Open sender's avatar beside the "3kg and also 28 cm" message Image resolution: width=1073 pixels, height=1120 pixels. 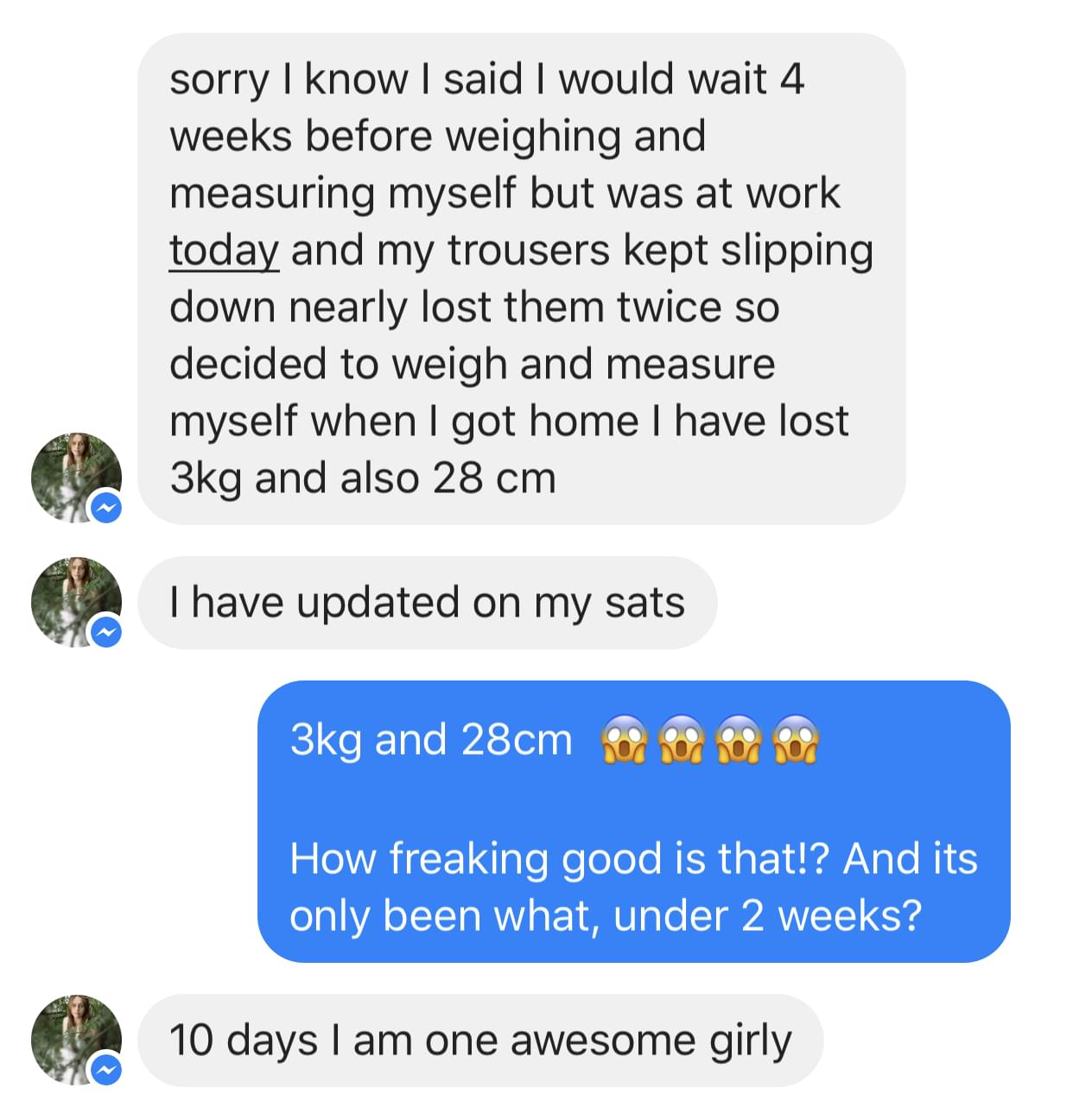76,478
